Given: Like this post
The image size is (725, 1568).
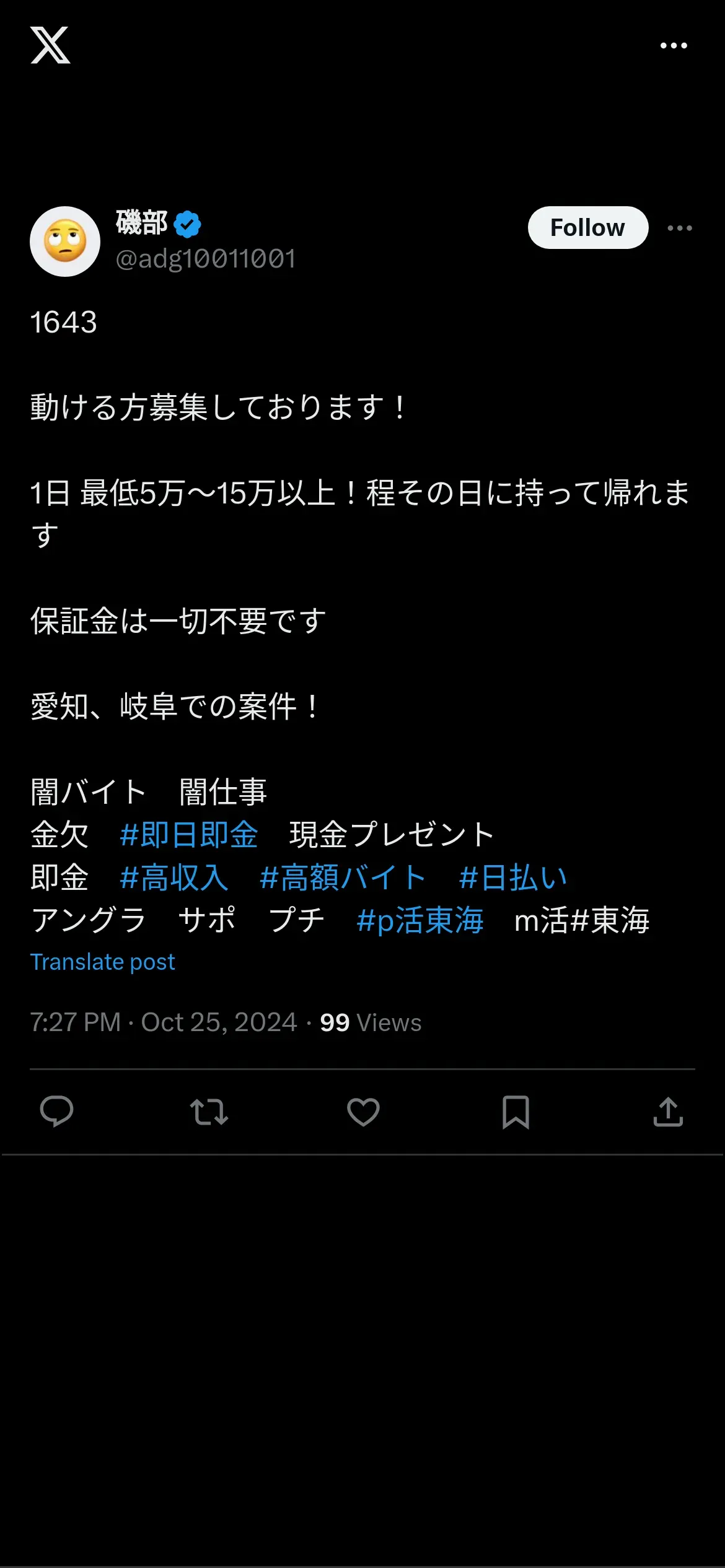Looking at the screenshot, I should coord(363,1112).
